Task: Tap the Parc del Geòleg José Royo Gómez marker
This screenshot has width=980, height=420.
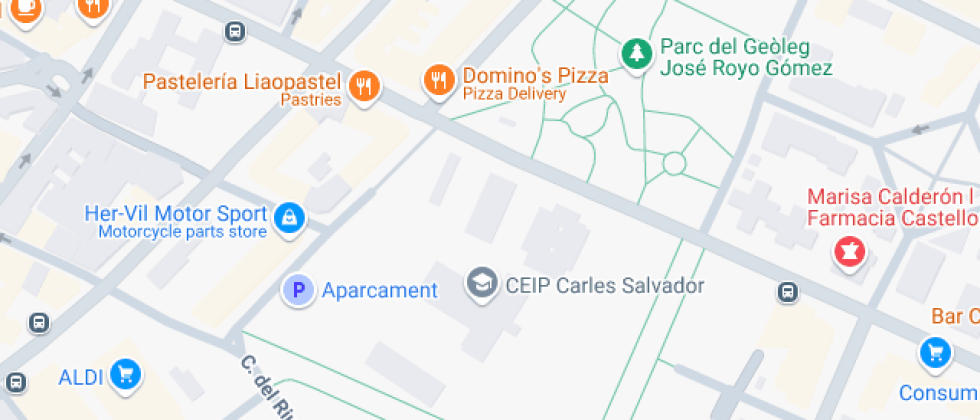Action: point(635,54)
